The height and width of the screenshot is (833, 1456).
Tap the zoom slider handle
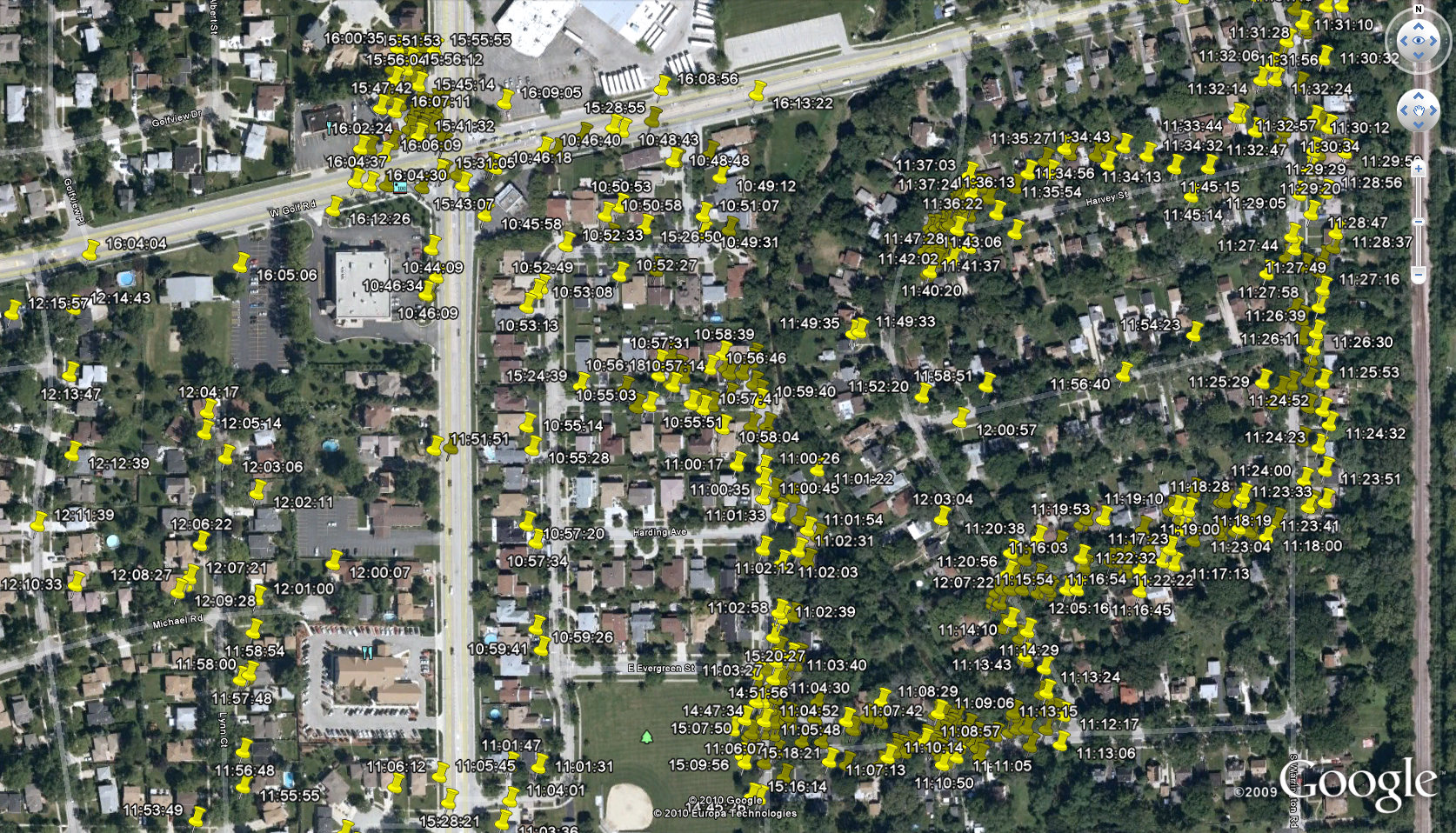[1419, 222]
